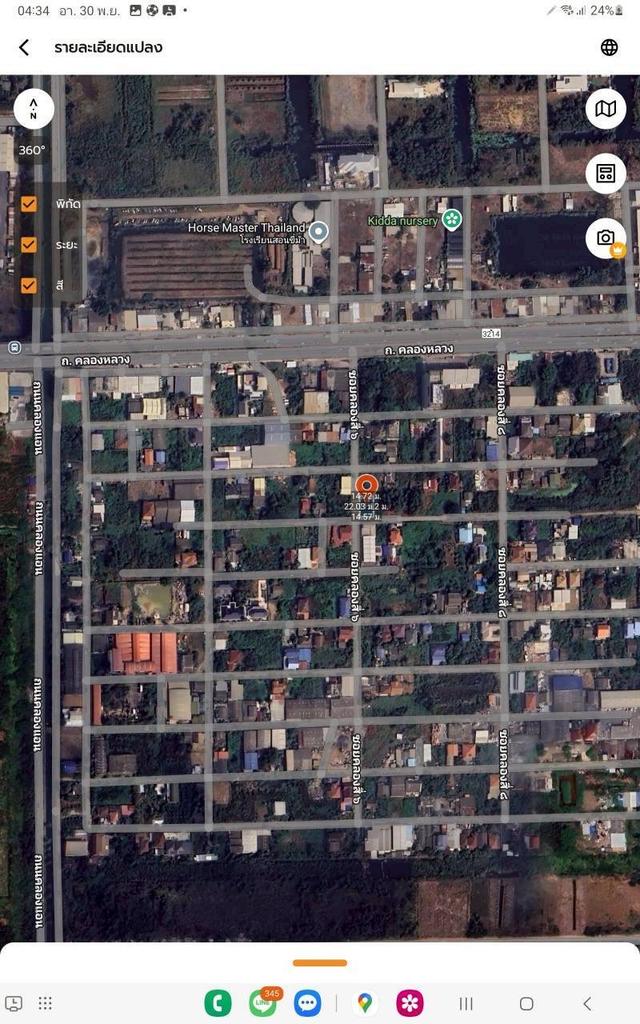Open the Horse Master Thailand place marker
Image resolution: width=640 pixels, height=1024 pixels.
[318, 233]
